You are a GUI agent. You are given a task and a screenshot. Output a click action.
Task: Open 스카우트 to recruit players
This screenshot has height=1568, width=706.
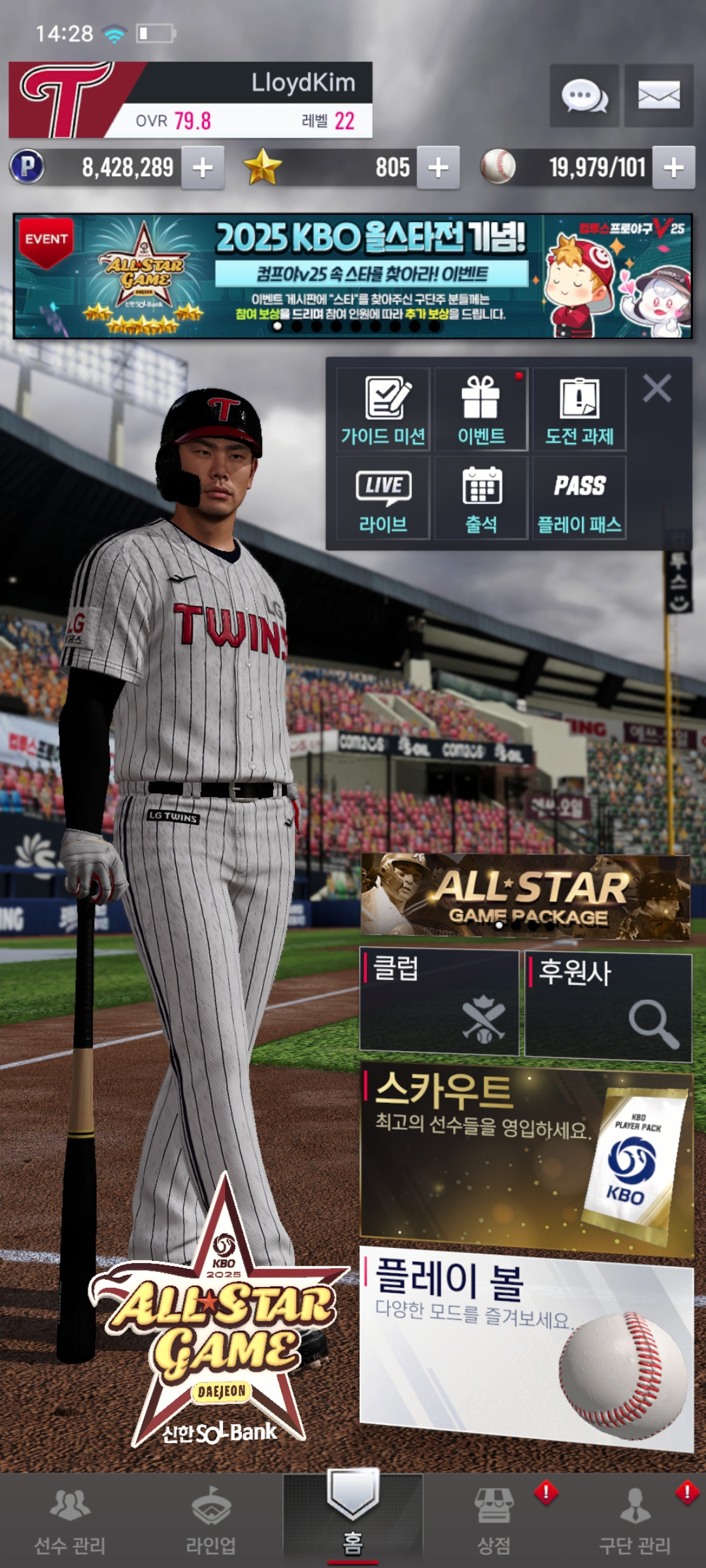(527, 1160)
